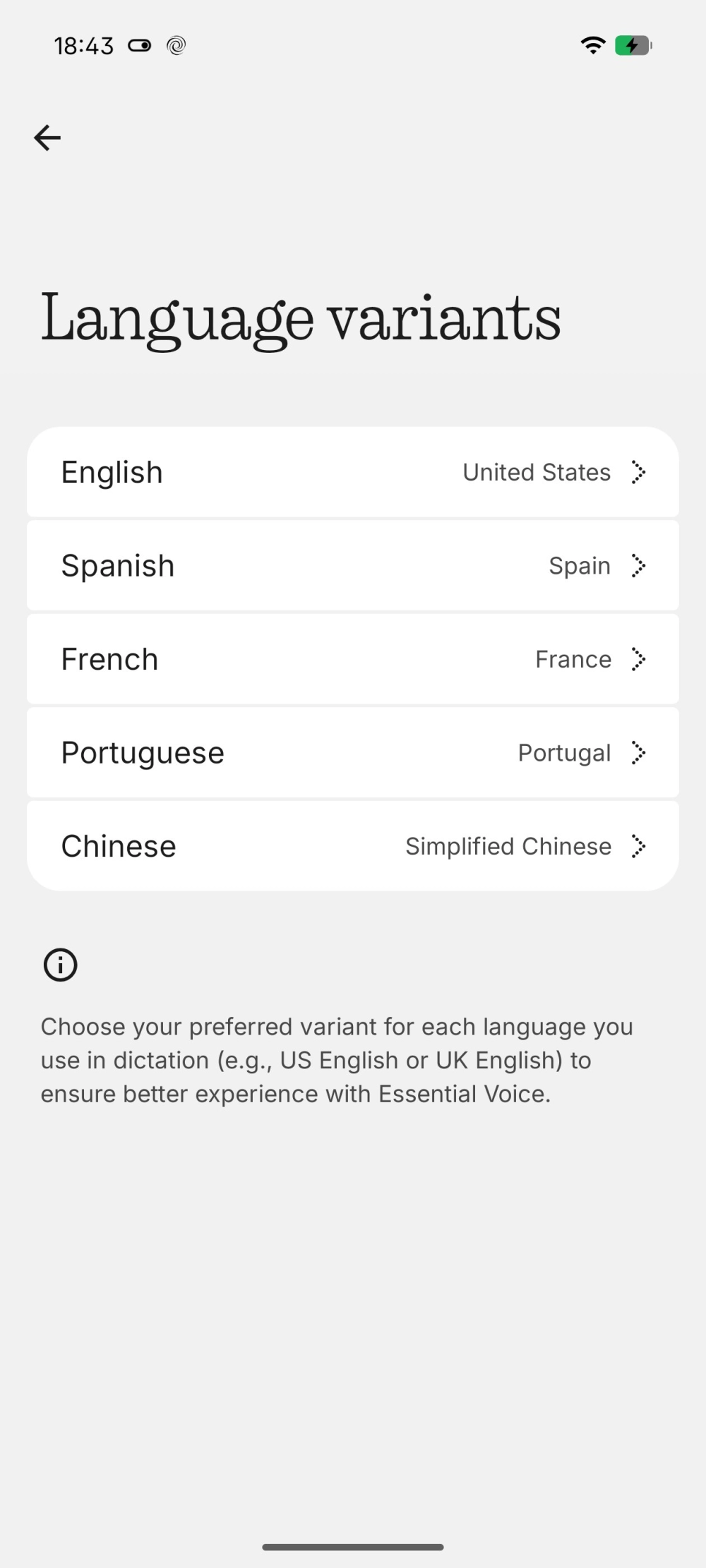Change the French language variant

[x=353, y=659]
